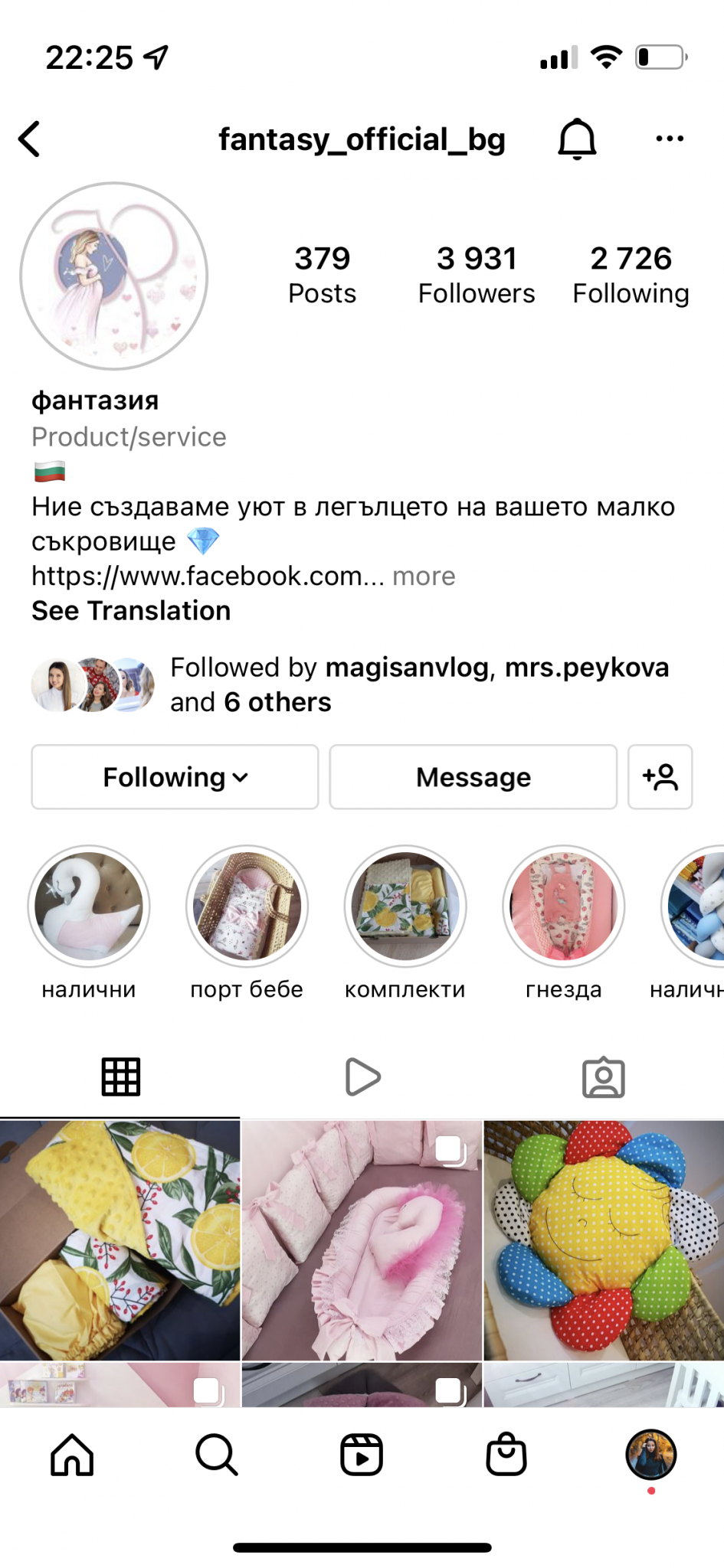This screenshot has width=724, height=1568.
Task: Open the lemon-print blanket post
Action: 120,1240
